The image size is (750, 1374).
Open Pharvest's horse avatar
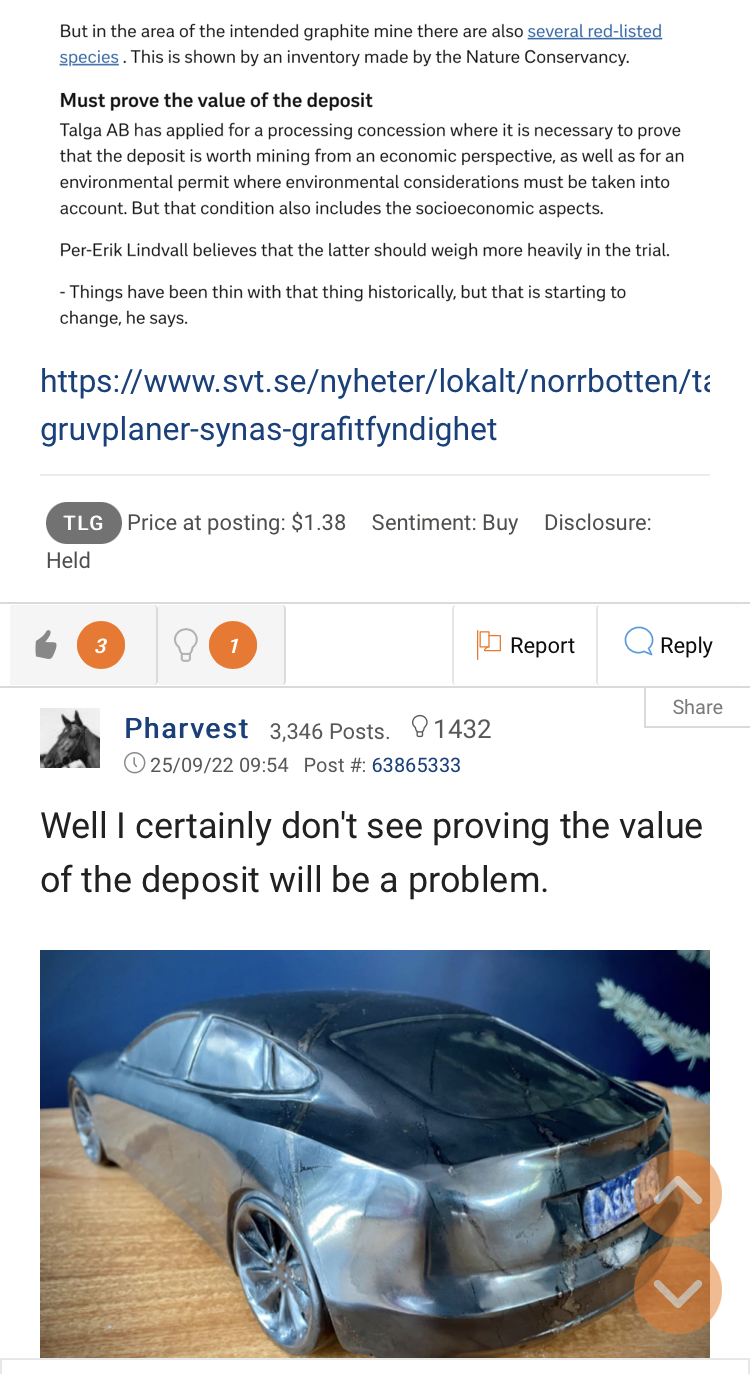coord(70,739)
